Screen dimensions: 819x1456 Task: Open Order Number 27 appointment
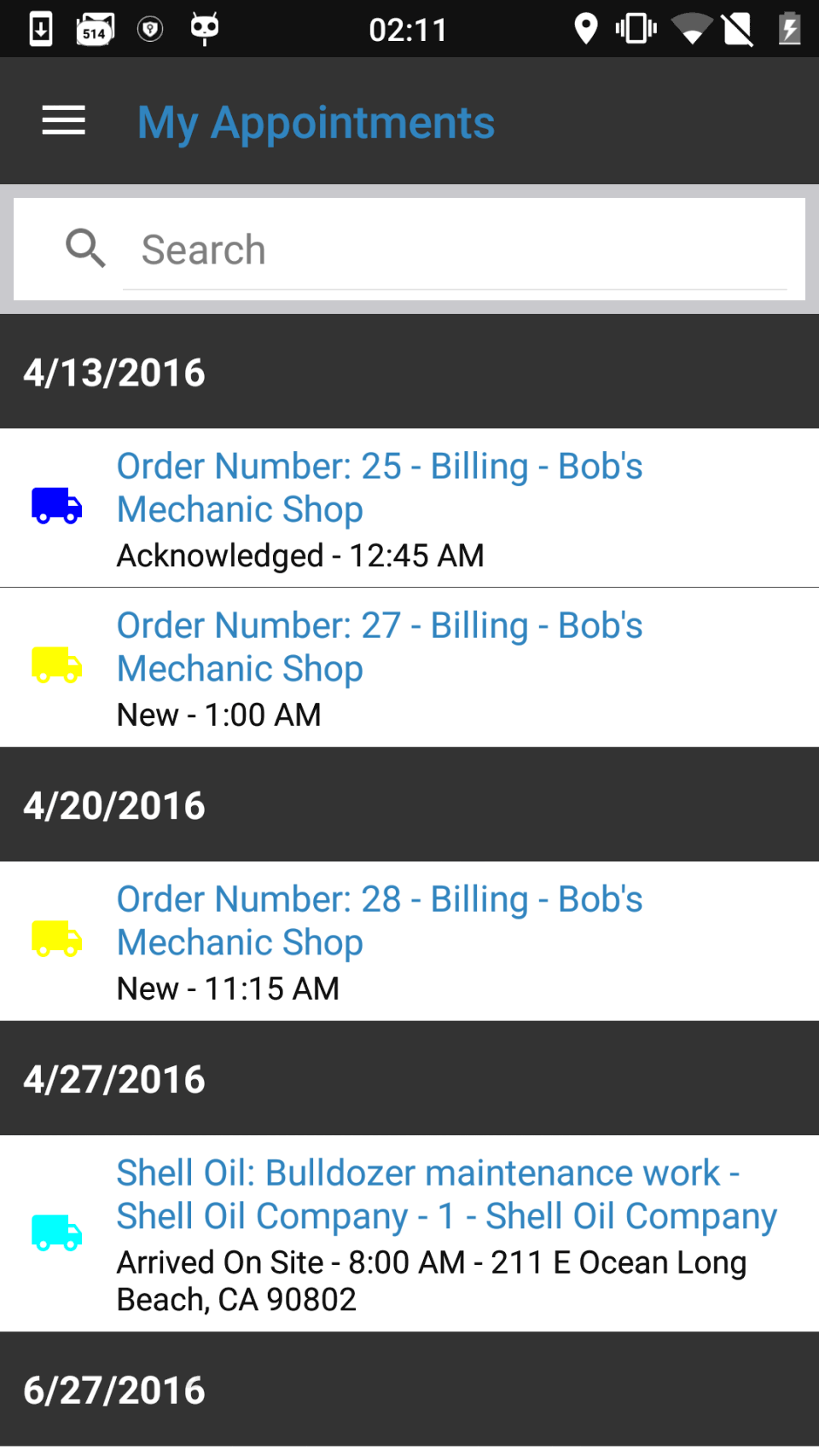click(380, 667)
